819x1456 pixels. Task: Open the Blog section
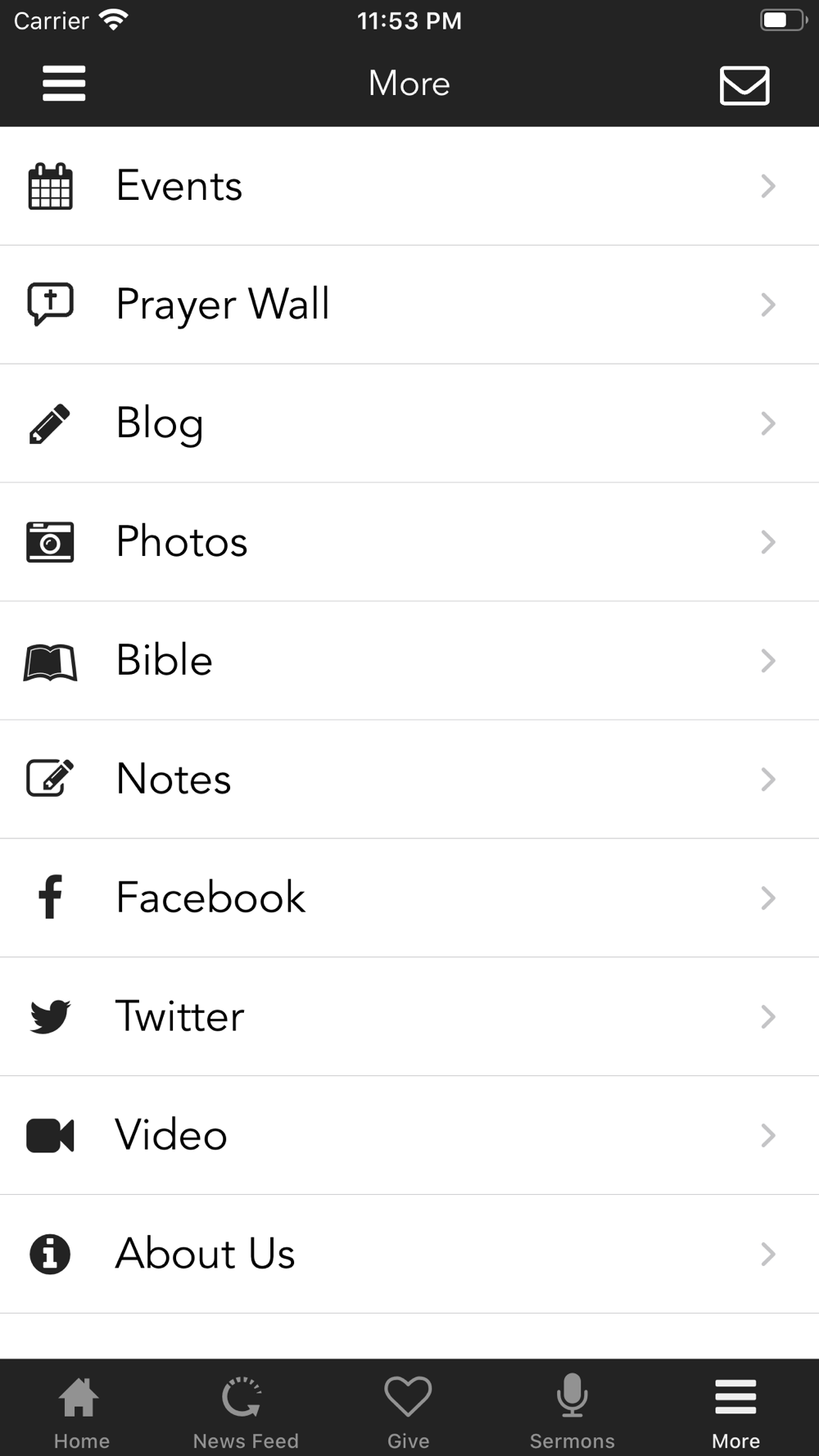tap(409, 423)
